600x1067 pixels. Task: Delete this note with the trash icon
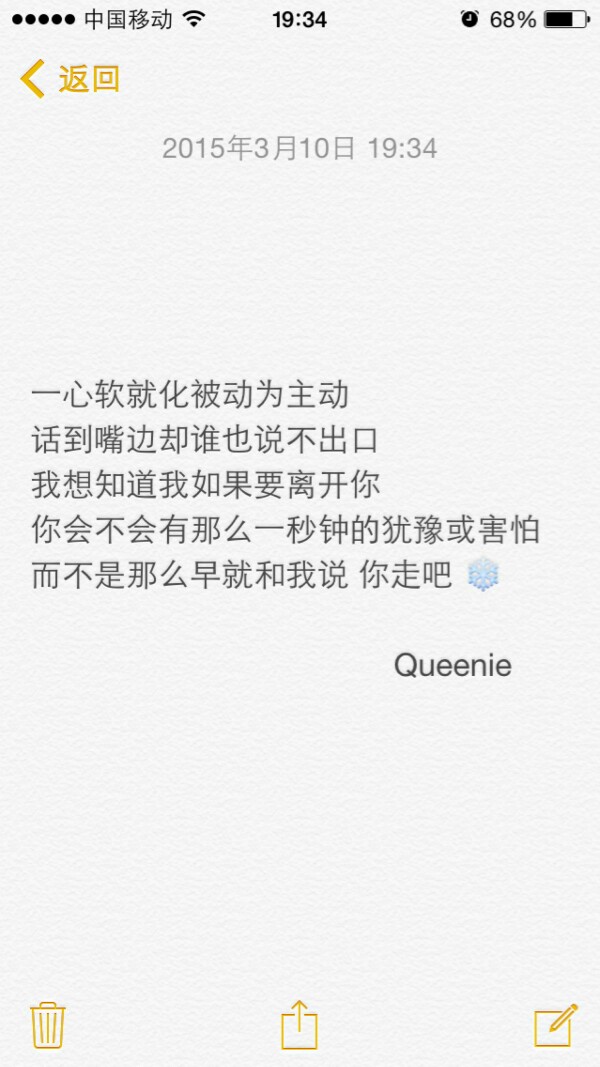(48, 1025)
